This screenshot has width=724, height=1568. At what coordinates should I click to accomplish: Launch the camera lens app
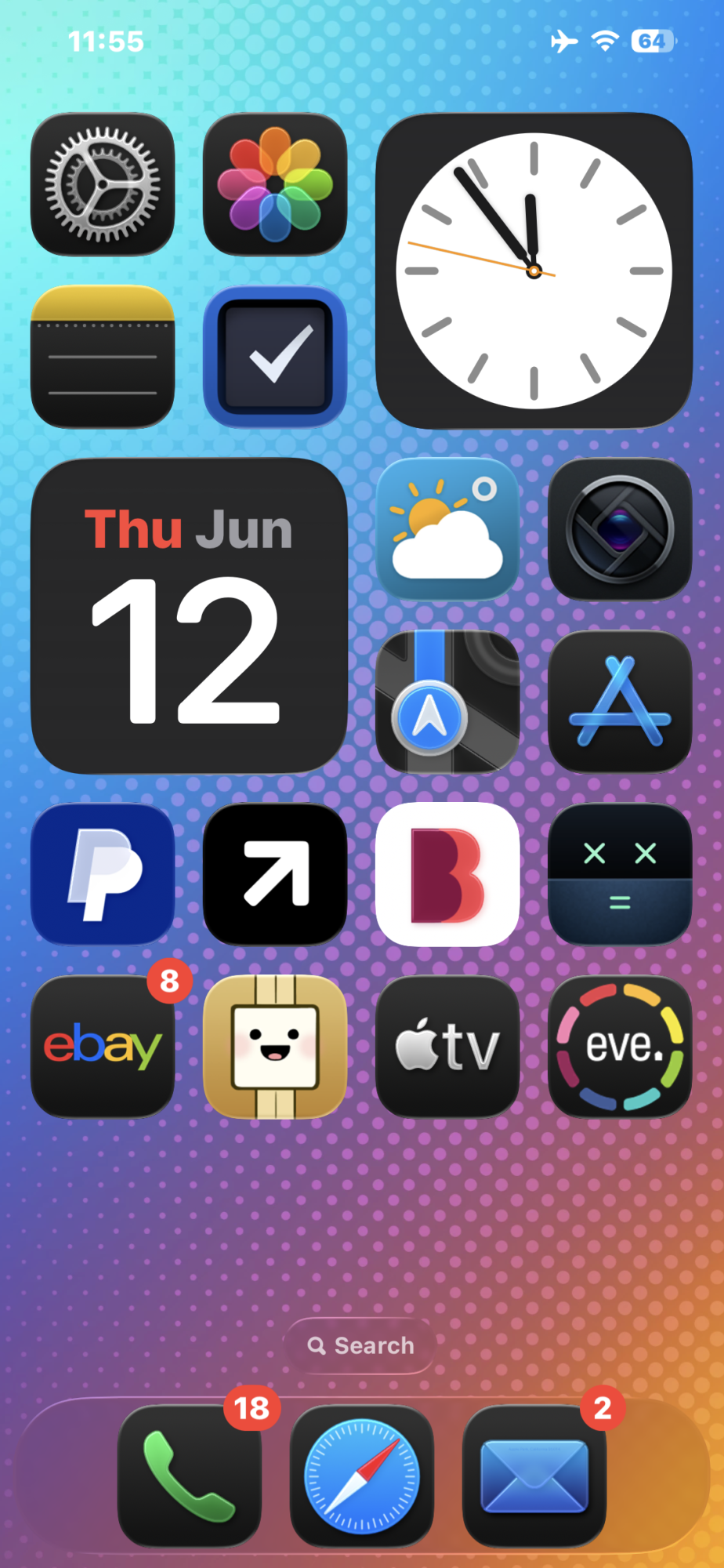click(620, 529)
